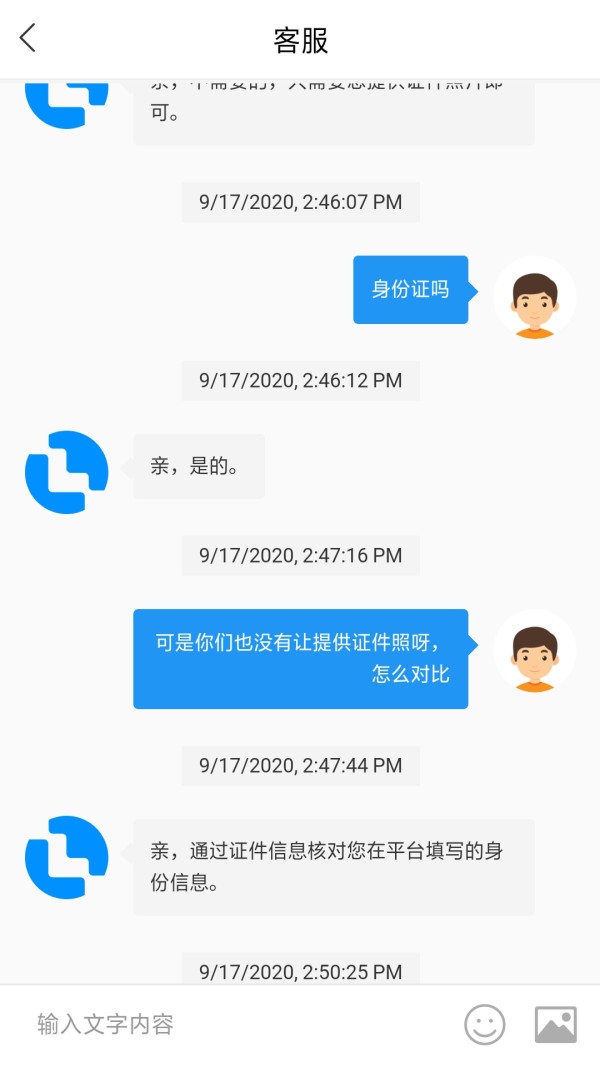Attach a picture with the image icon
Screen dimensions: 600x1067
[556, 1024]
